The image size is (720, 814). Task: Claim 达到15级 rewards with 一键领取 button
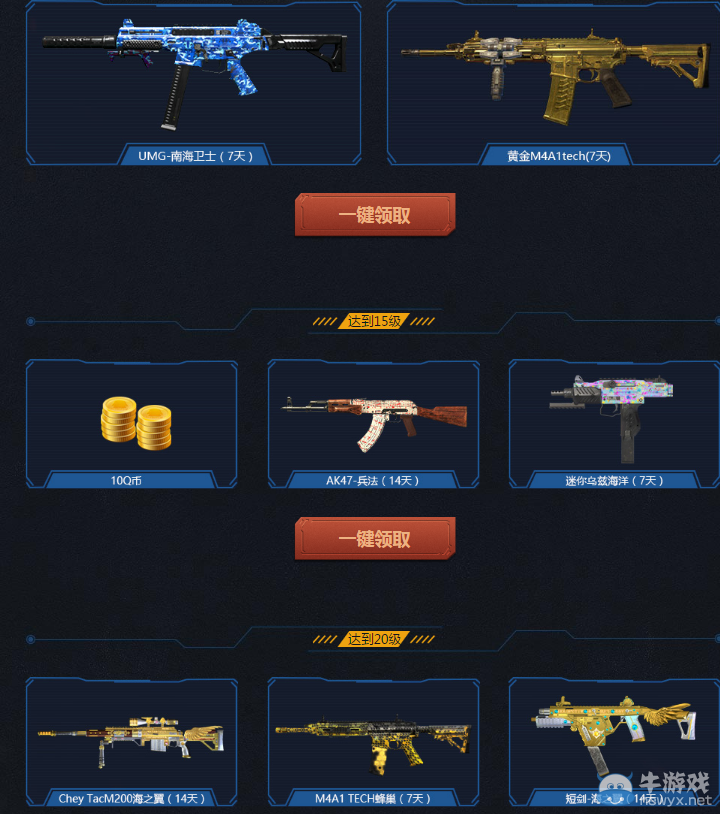(x=374, y=539)
